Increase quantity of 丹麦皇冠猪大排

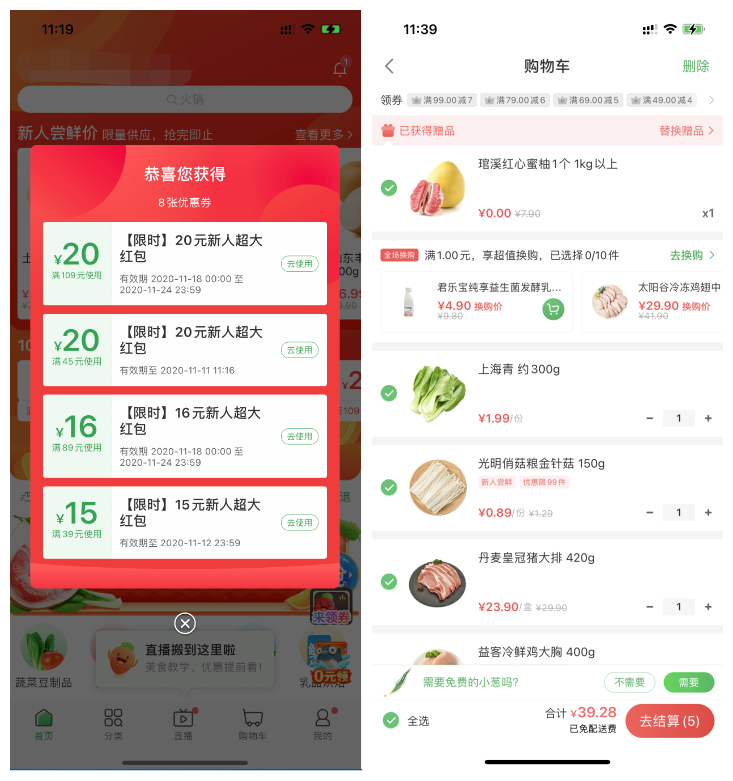pos(709,606)
